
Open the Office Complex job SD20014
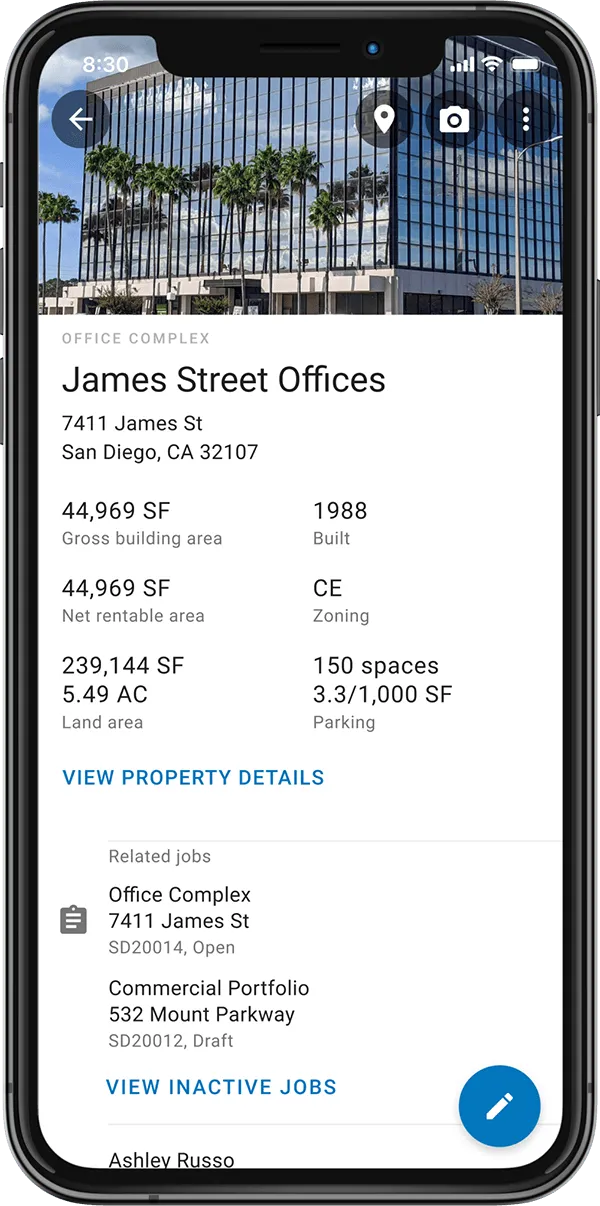180,920
